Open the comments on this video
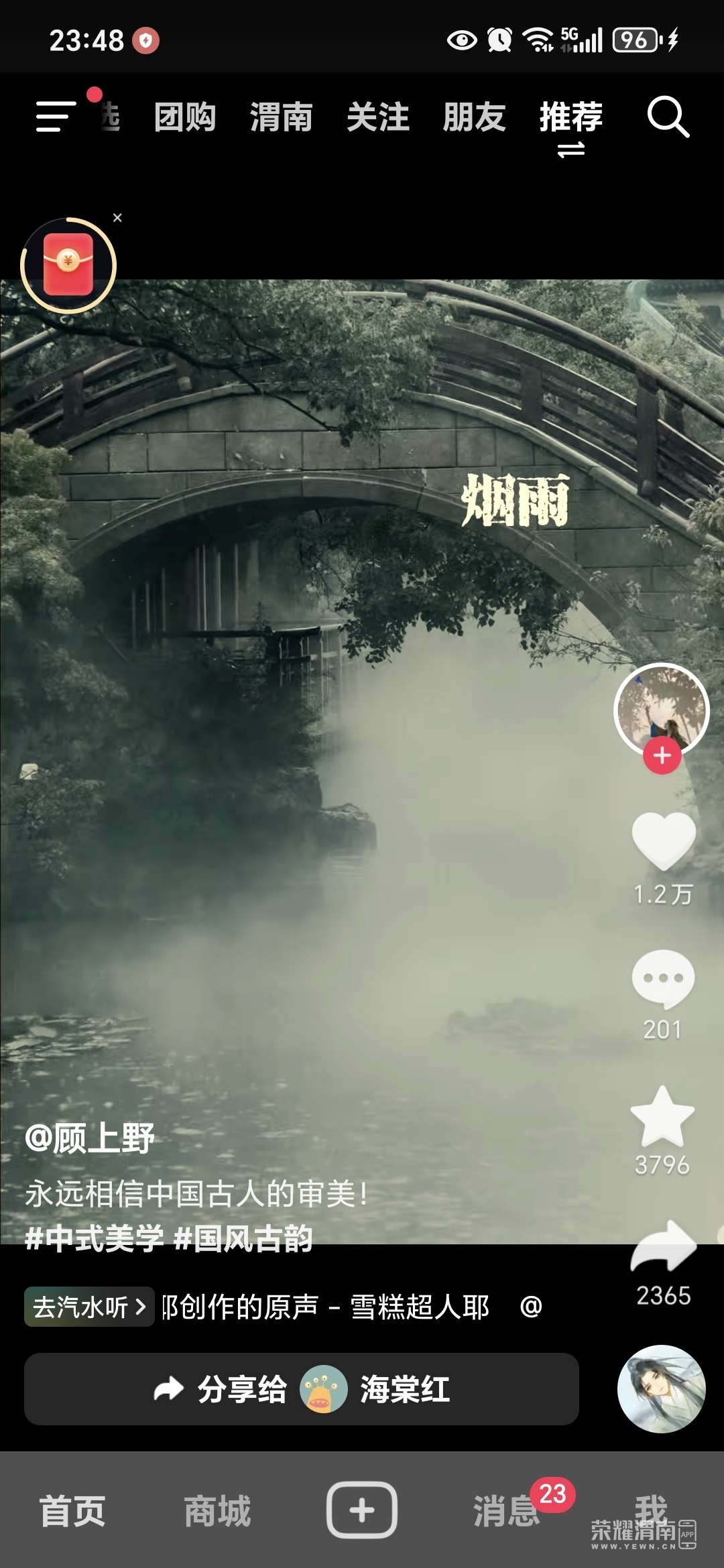This screenshot has width=724, height=1568. (x=663, y=980)
